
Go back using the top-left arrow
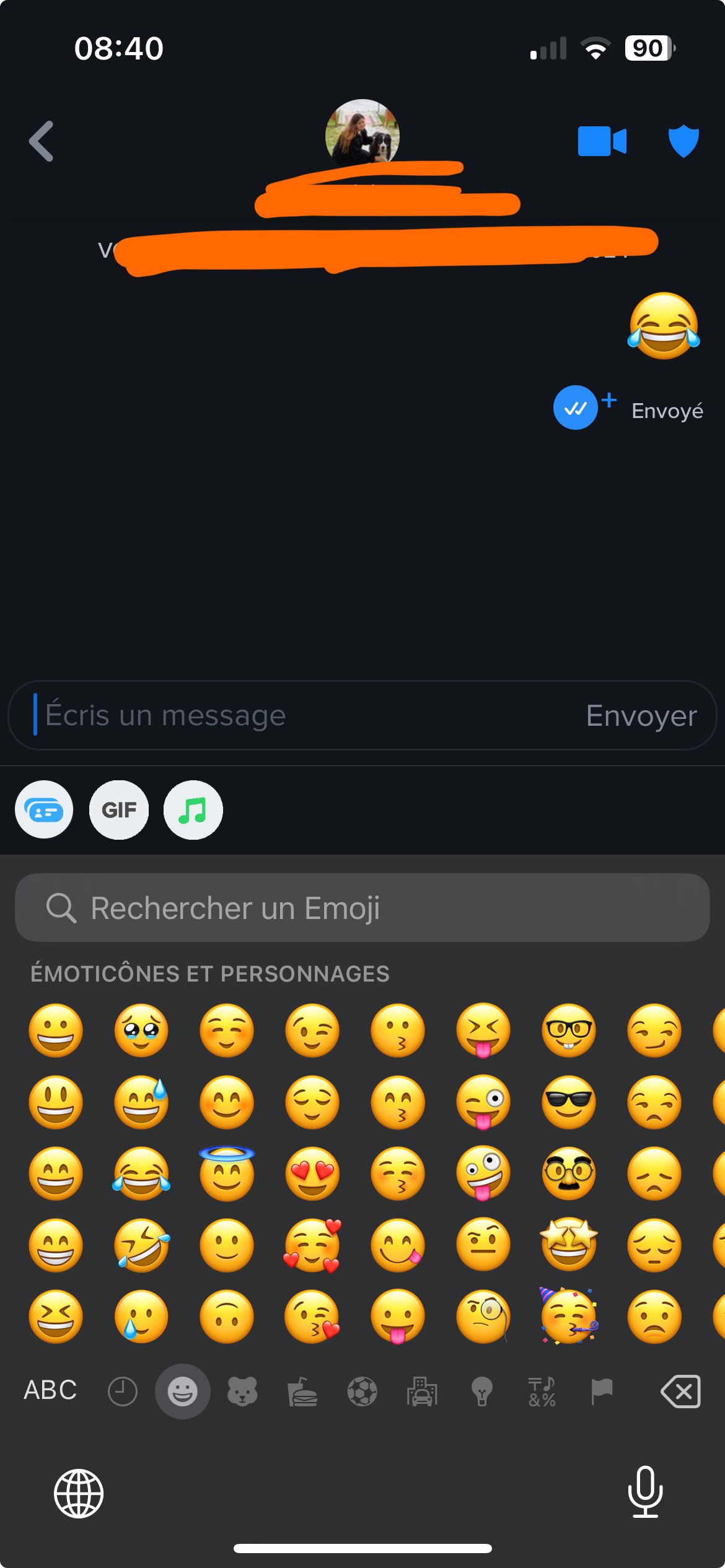(42, 141)
